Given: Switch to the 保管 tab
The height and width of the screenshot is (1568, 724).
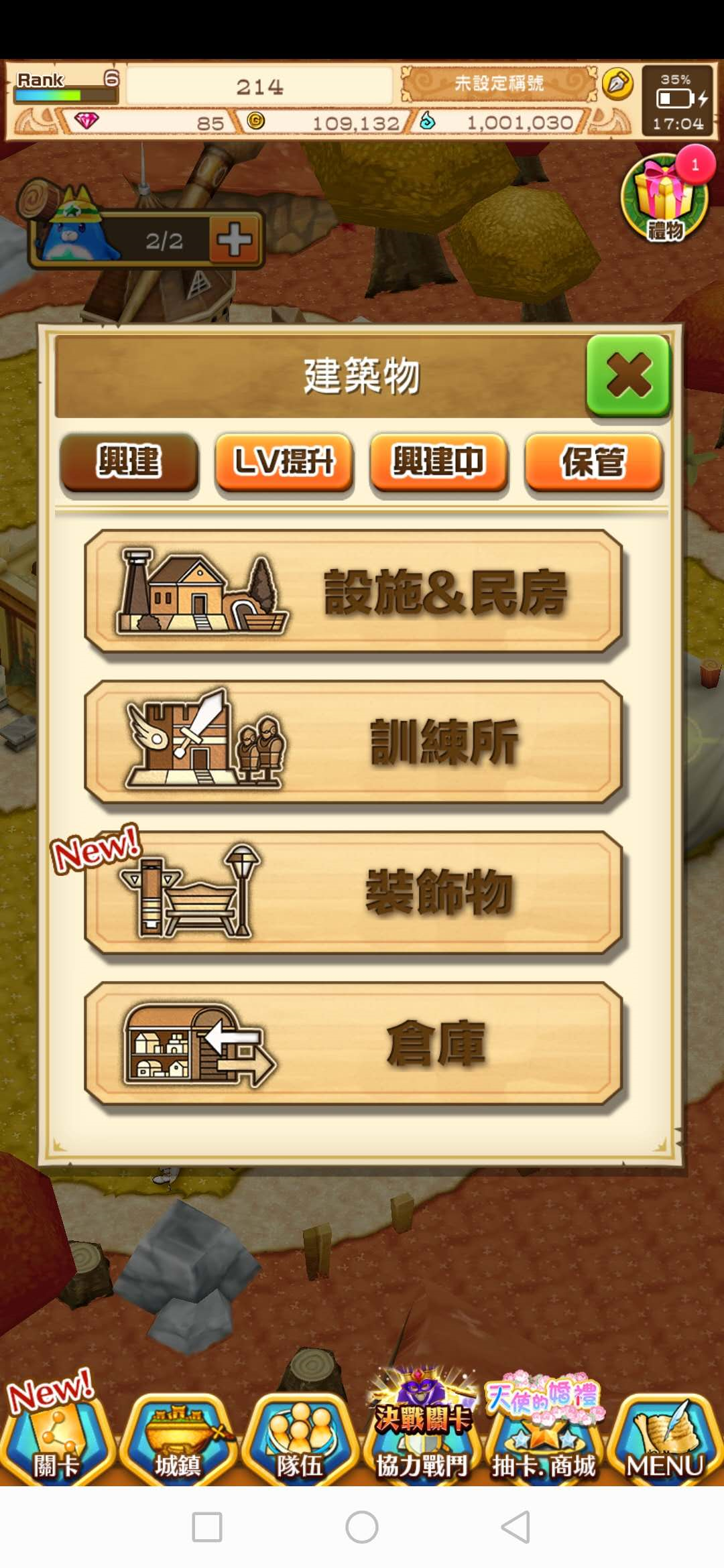Looking at the screenshot, I should 593,462.
